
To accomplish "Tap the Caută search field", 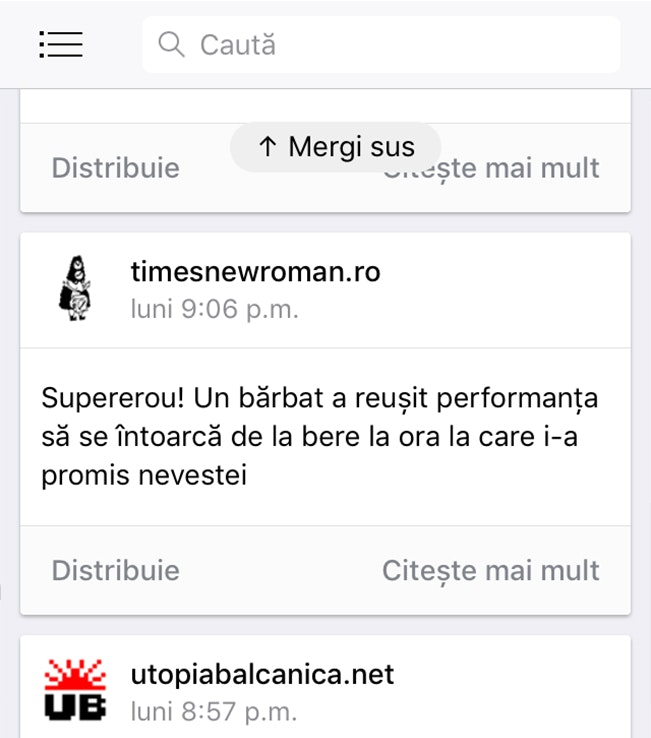I will click(x=380, y=45).
